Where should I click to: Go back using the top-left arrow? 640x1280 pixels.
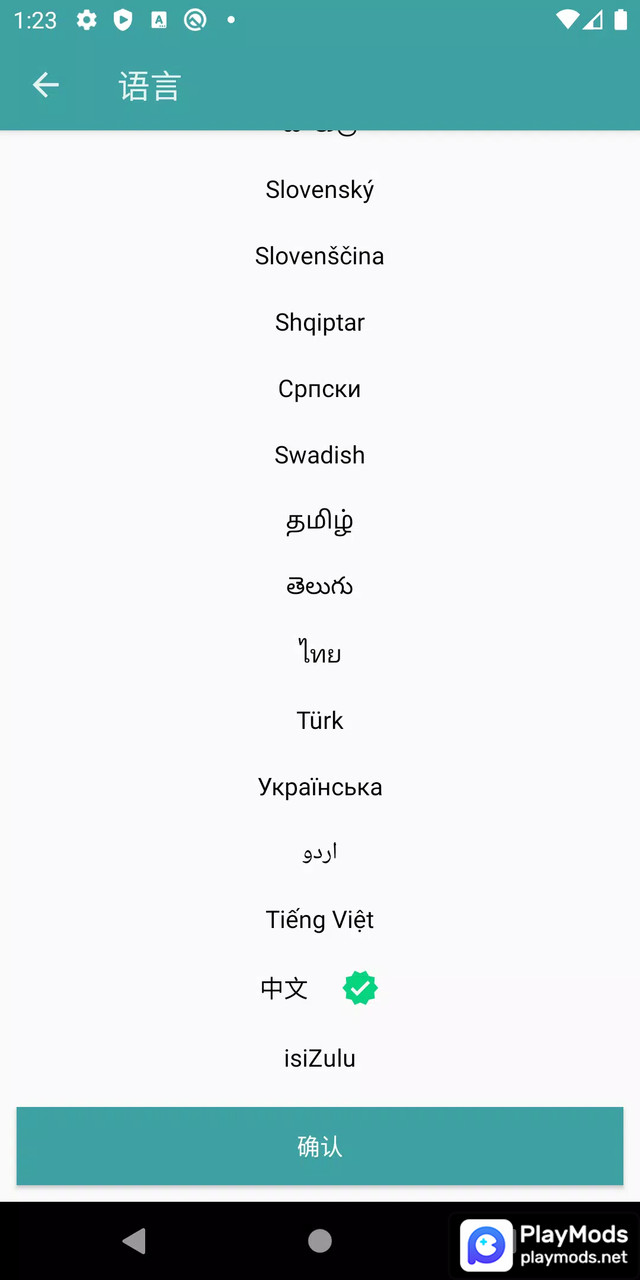[x=46, y=86]
